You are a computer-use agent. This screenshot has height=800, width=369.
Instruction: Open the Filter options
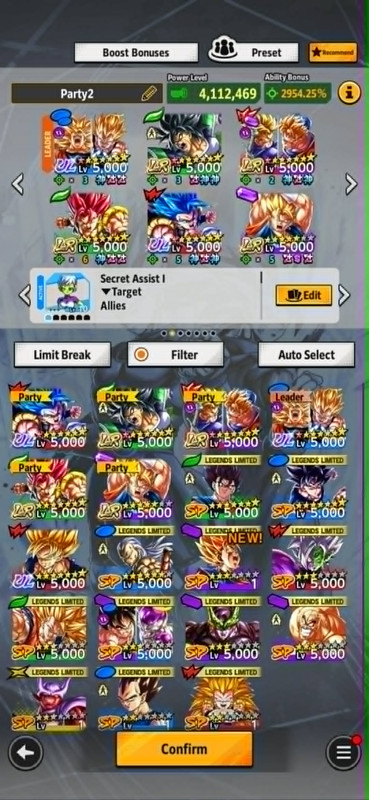pyautogui.click(x=175, y=355)
